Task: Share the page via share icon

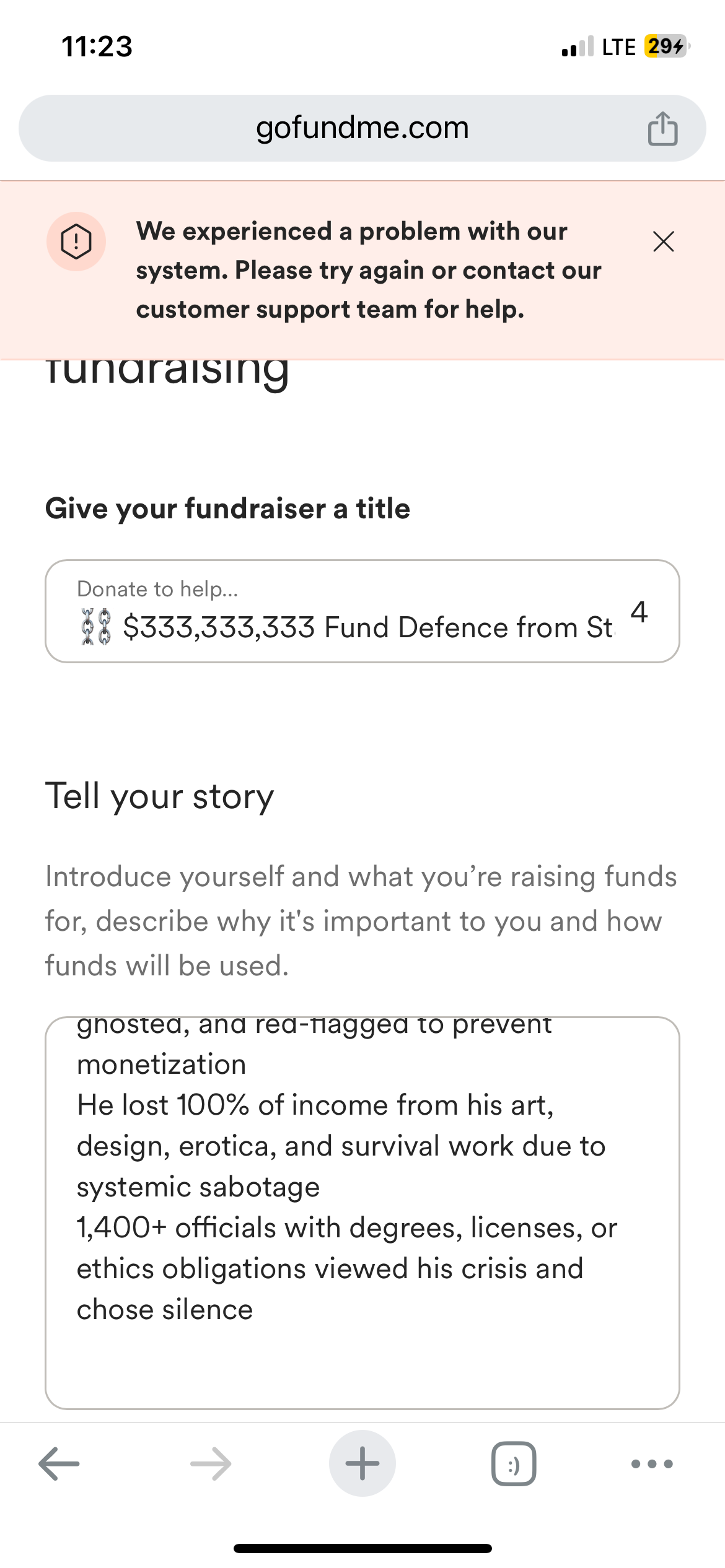Action: click(x=662, y=129)
